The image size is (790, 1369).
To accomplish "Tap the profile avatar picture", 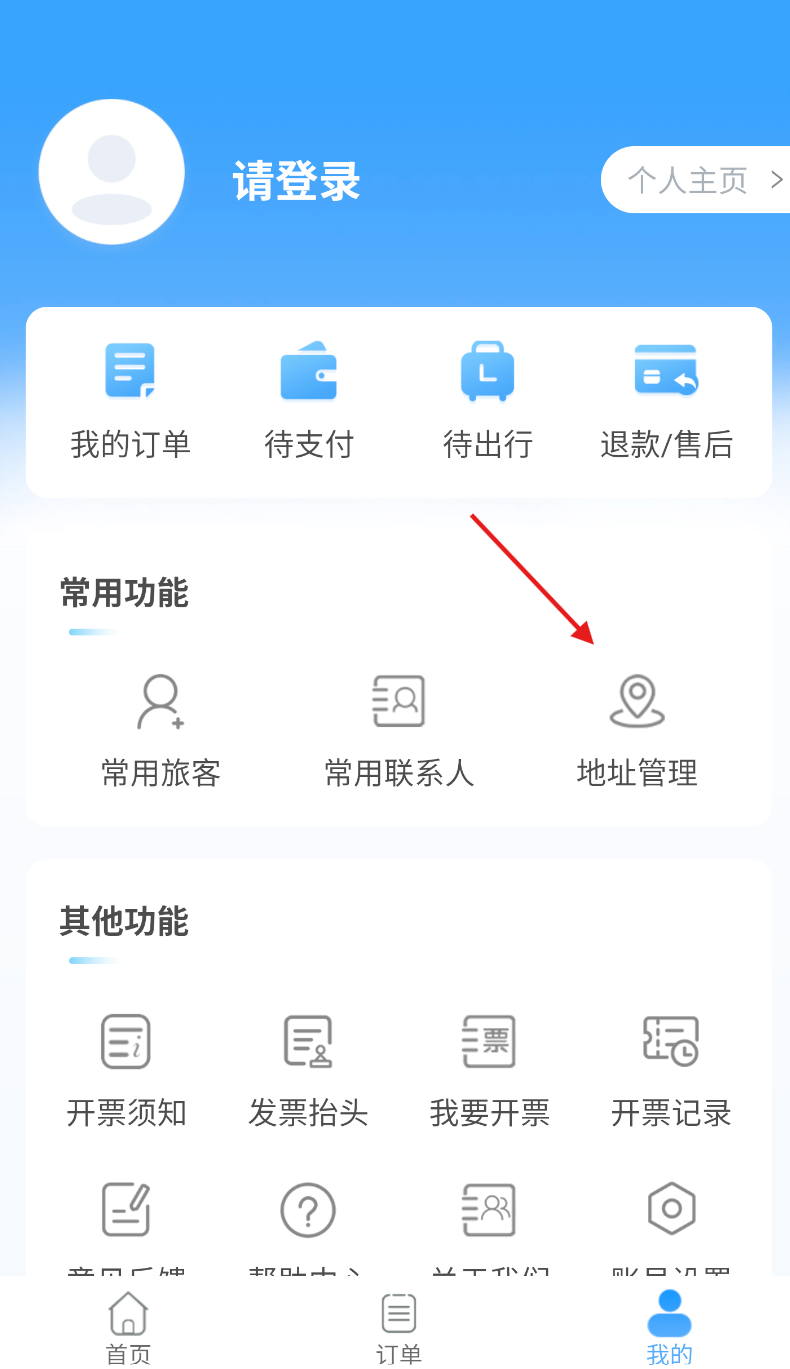I will tap(111, 172).
